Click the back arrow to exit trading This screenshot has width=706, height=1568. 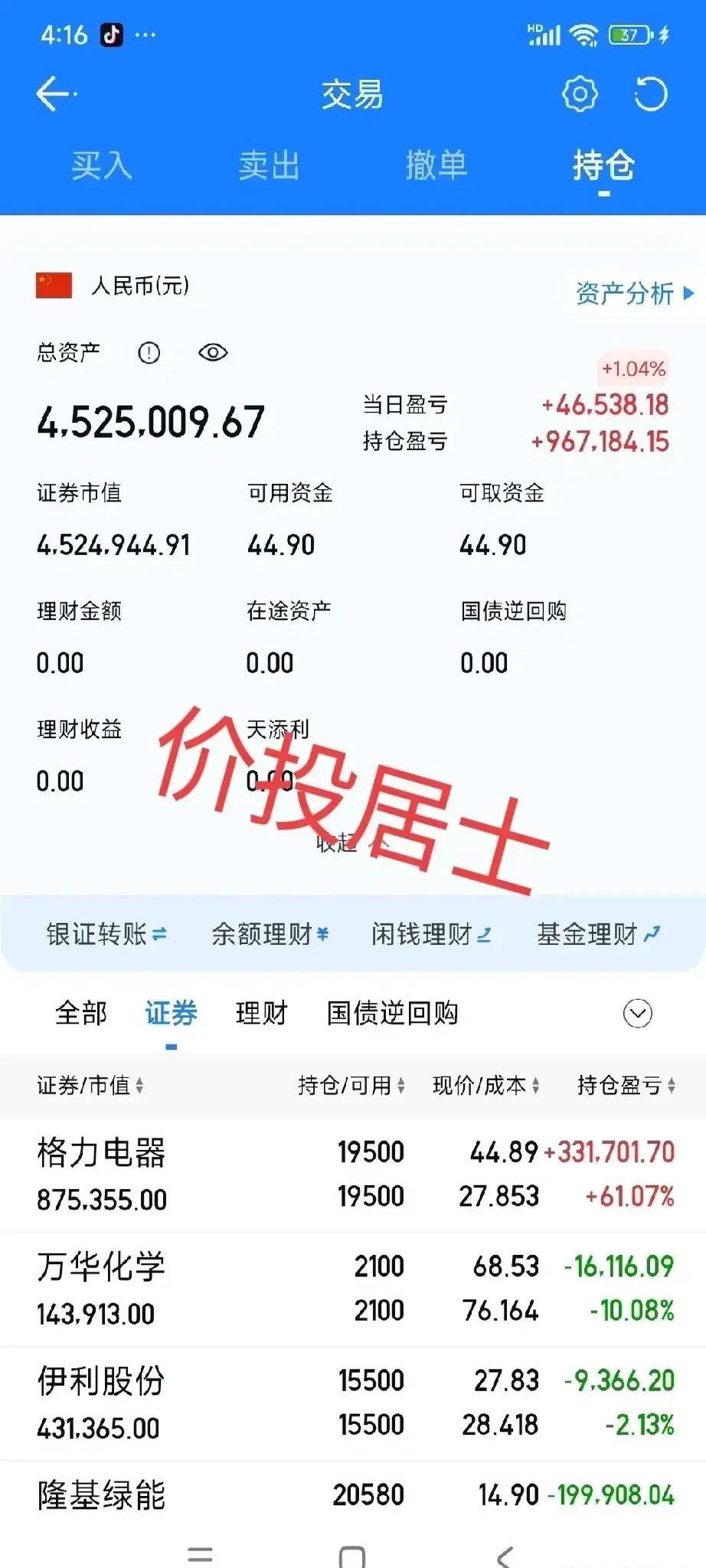pos(52,93)
